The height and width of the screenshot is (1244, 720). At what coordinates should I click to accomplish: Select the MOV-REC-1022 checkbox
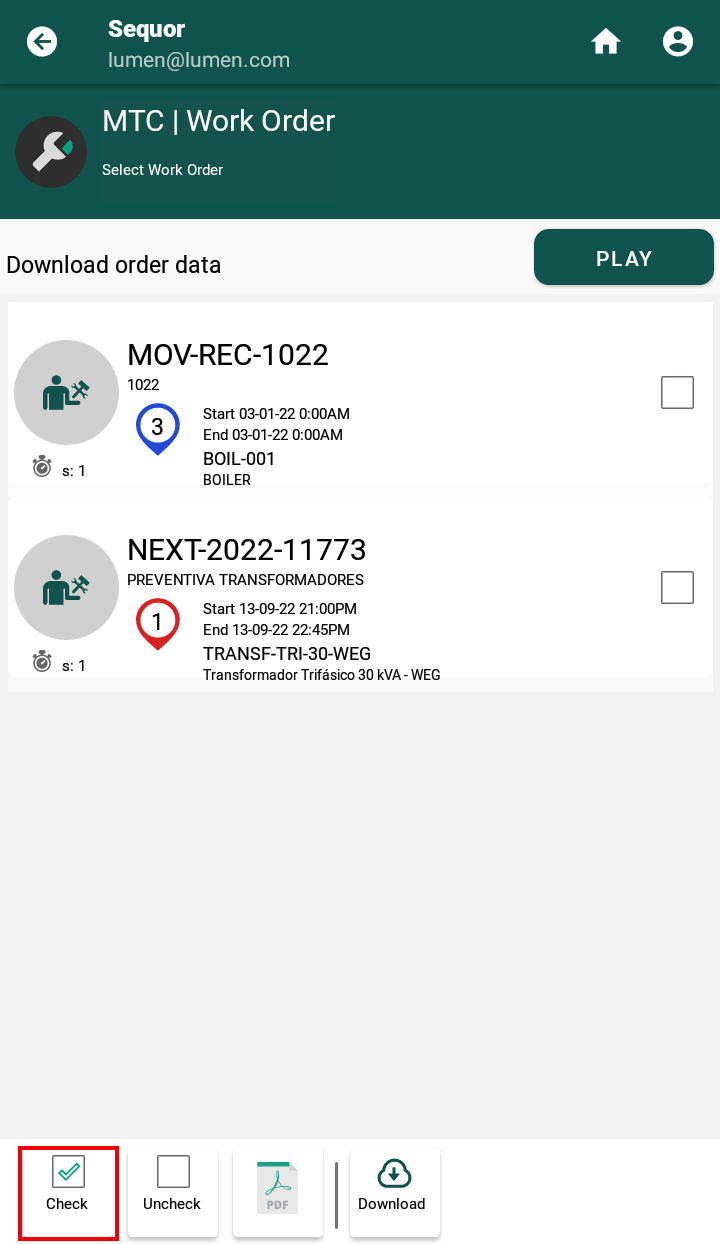pos(678,393)
